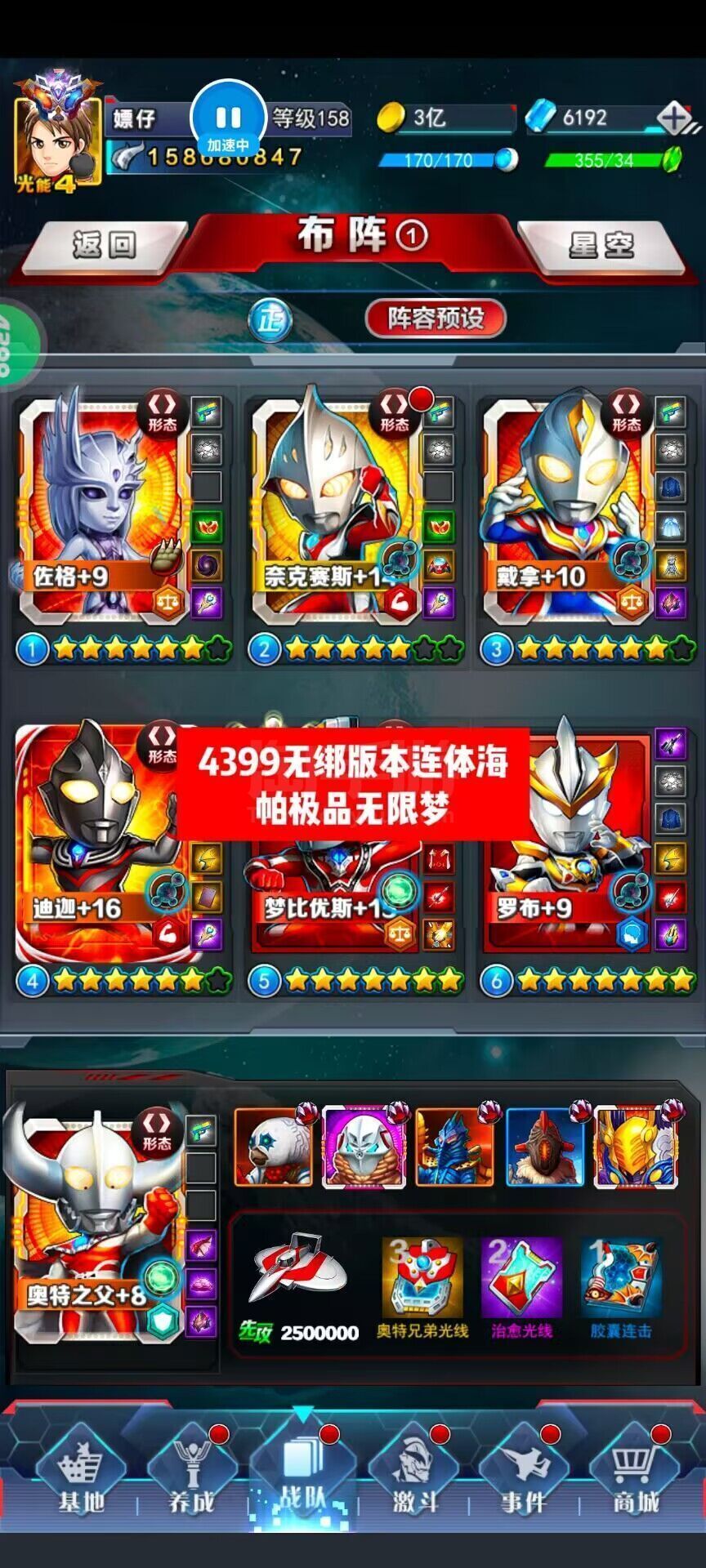The height and width of the screenshot is (1568, 706).
Task: Tap the 返回 back button
Action: (x=104, y=244)
